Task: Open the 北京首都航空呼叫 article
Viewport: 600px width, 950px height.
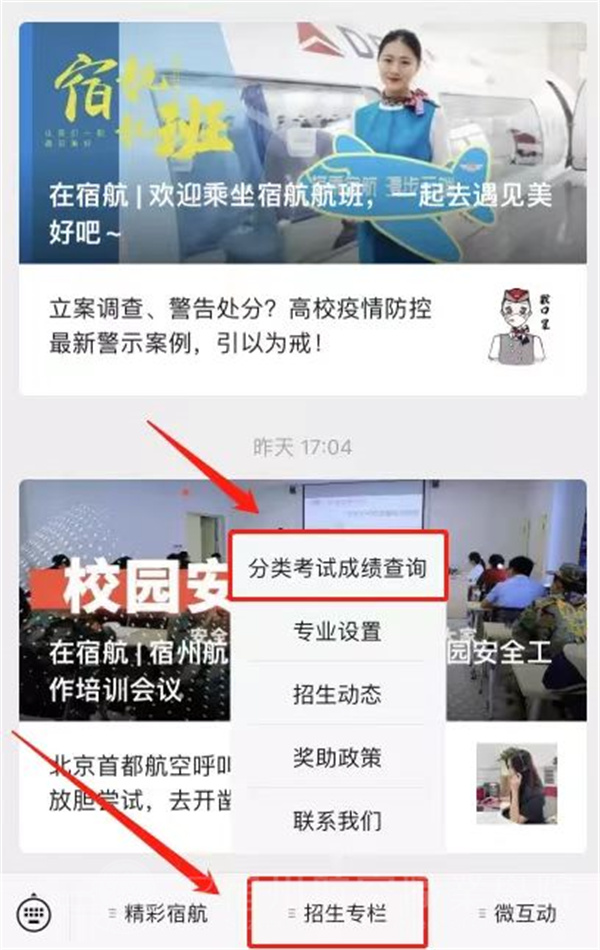Action: click(x=130, y=785)
